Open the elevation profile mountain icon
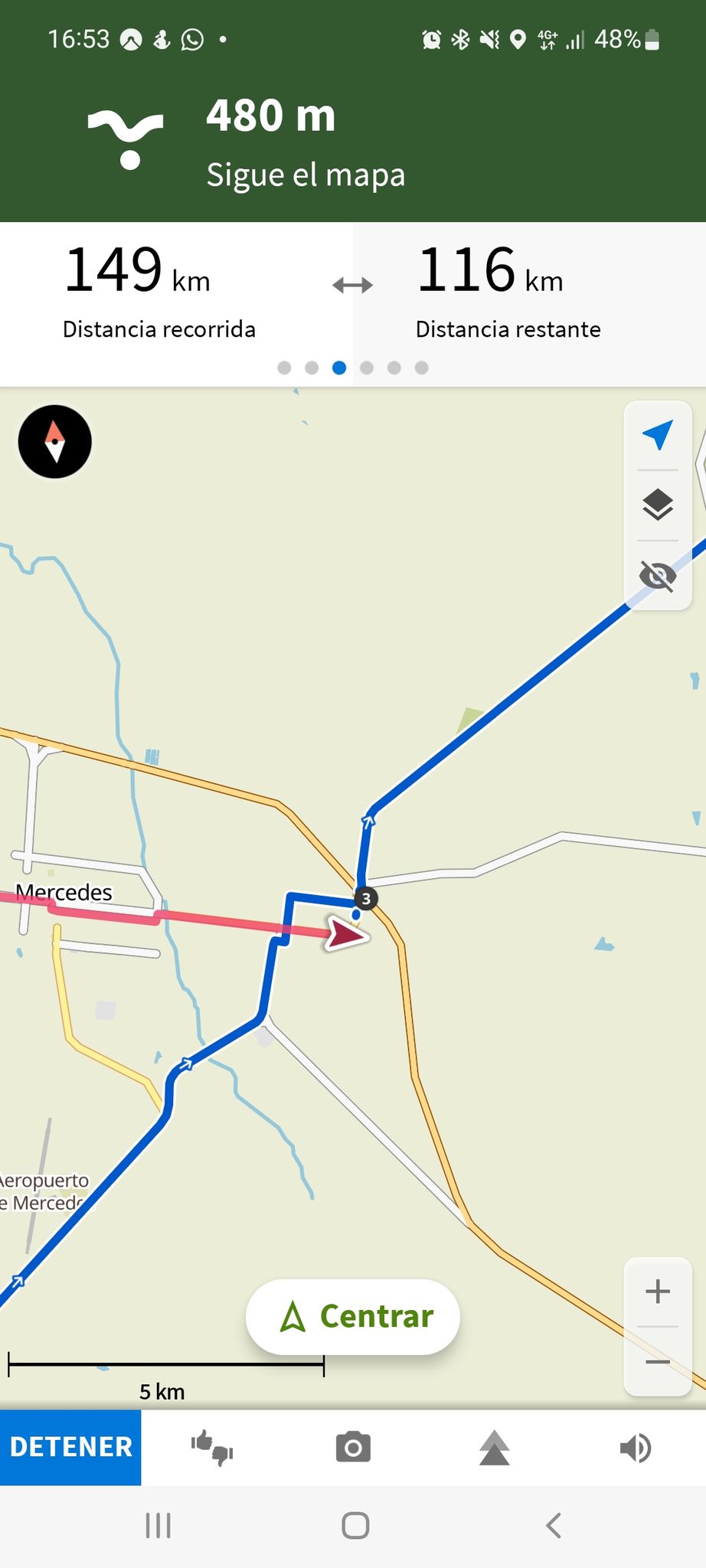This screenshot has height=1568, width=706. 495,1448
